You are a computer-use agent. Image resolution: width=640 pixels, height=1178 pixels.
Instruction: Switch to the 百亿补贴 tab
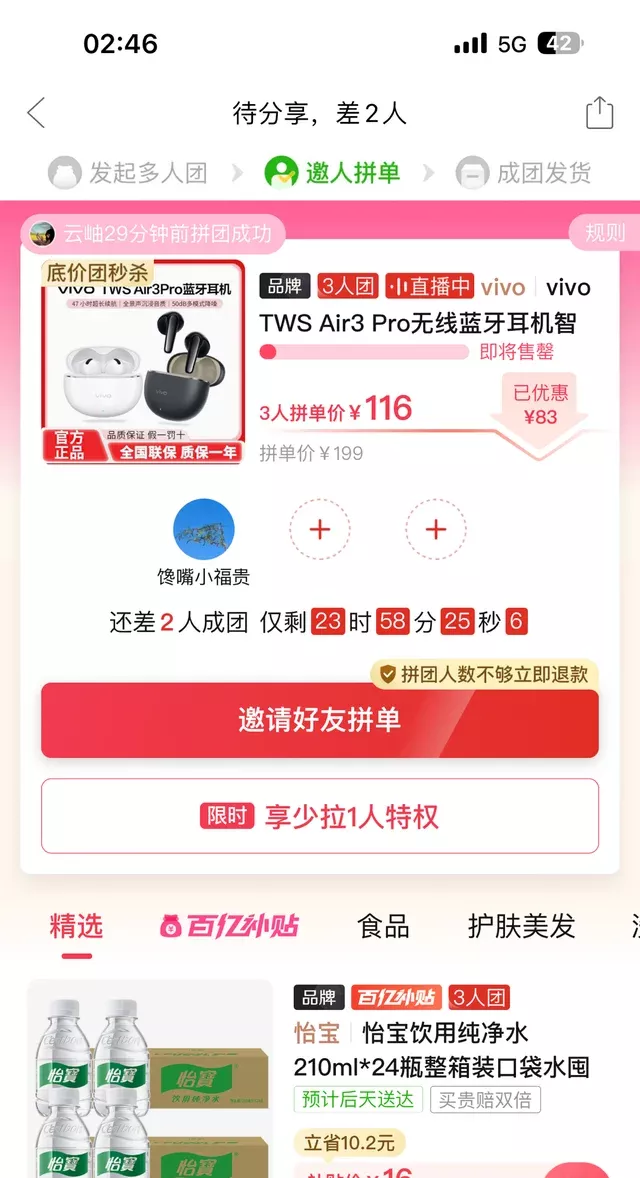click(x=230, y=926)
